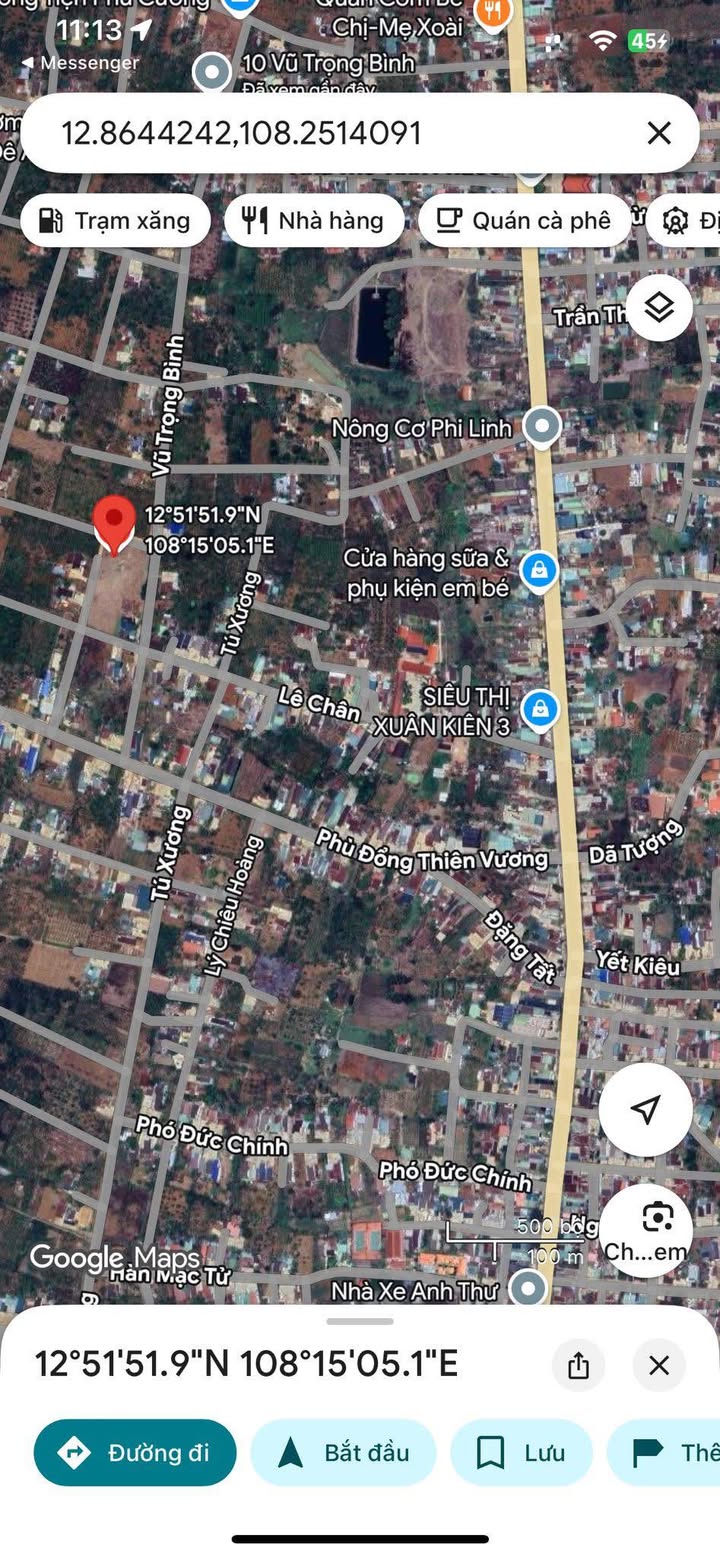This screenshot has width=720, height=1557.
Task: Get directions with Đường đi
Action: (x=135, y=1452)
